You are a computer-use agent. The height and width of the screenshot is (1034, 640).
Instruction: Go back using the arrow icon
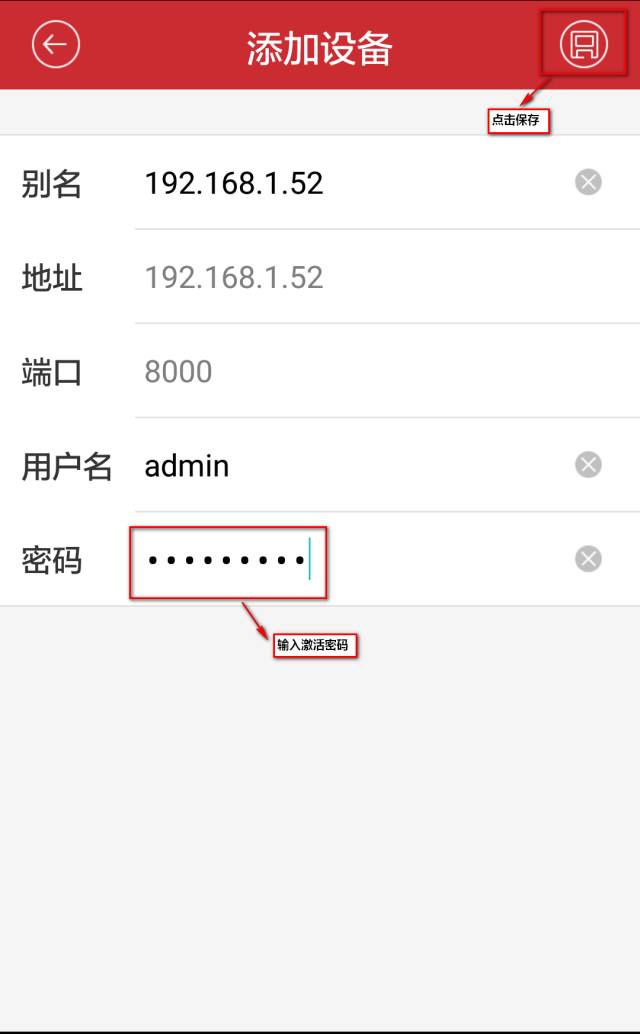pos(56,45)
